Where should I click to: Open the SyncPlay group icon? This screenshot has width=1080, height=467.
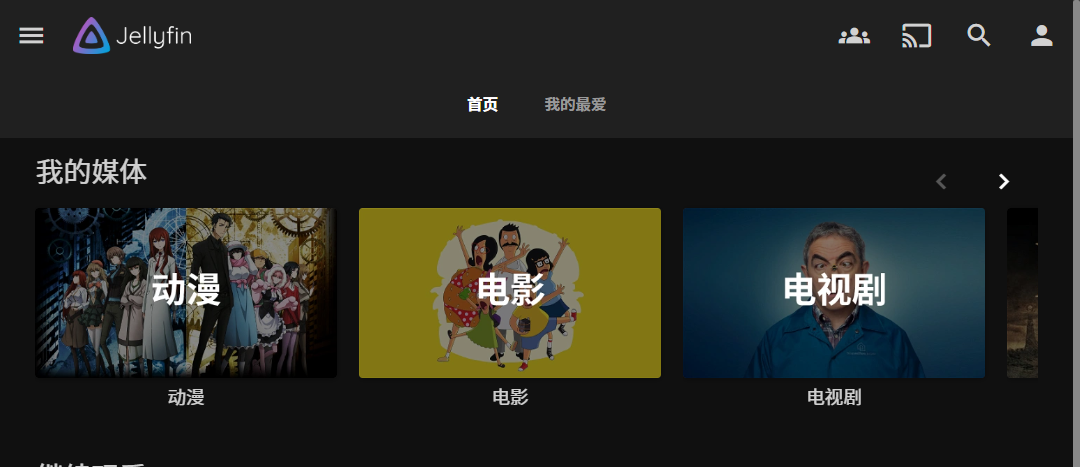pyautogui.click(x=853, y=36)
